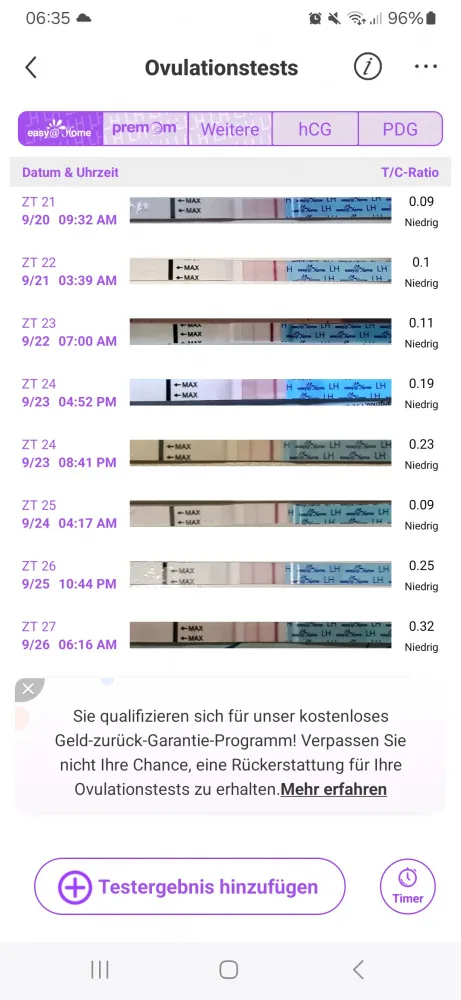Select the easy@Home tab

[x=60, y=129]
